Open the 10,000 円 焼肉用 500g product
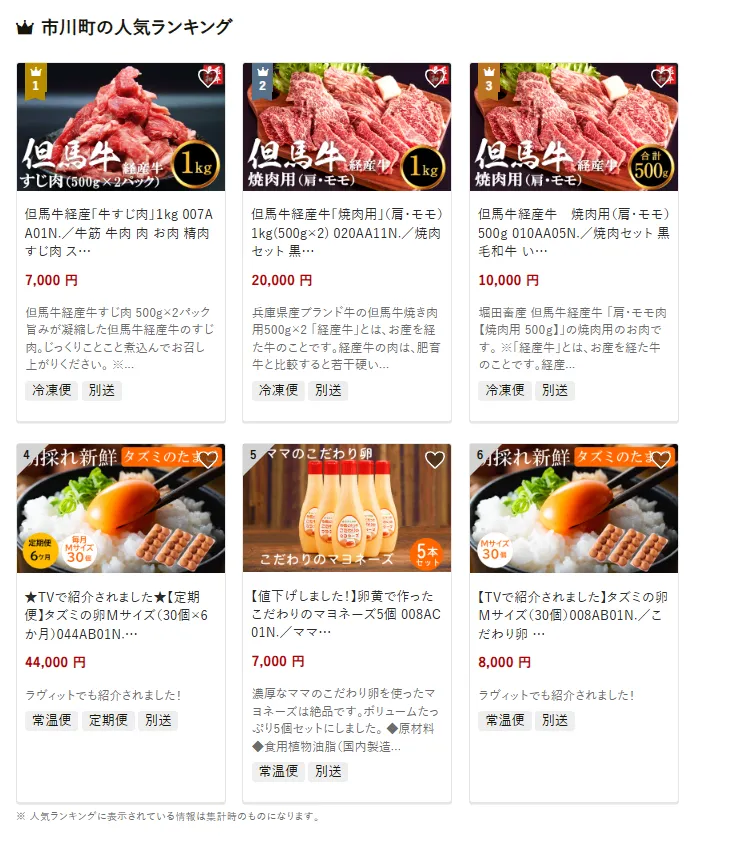This screenshot has width=742, height=856. (x=573, y=232)
